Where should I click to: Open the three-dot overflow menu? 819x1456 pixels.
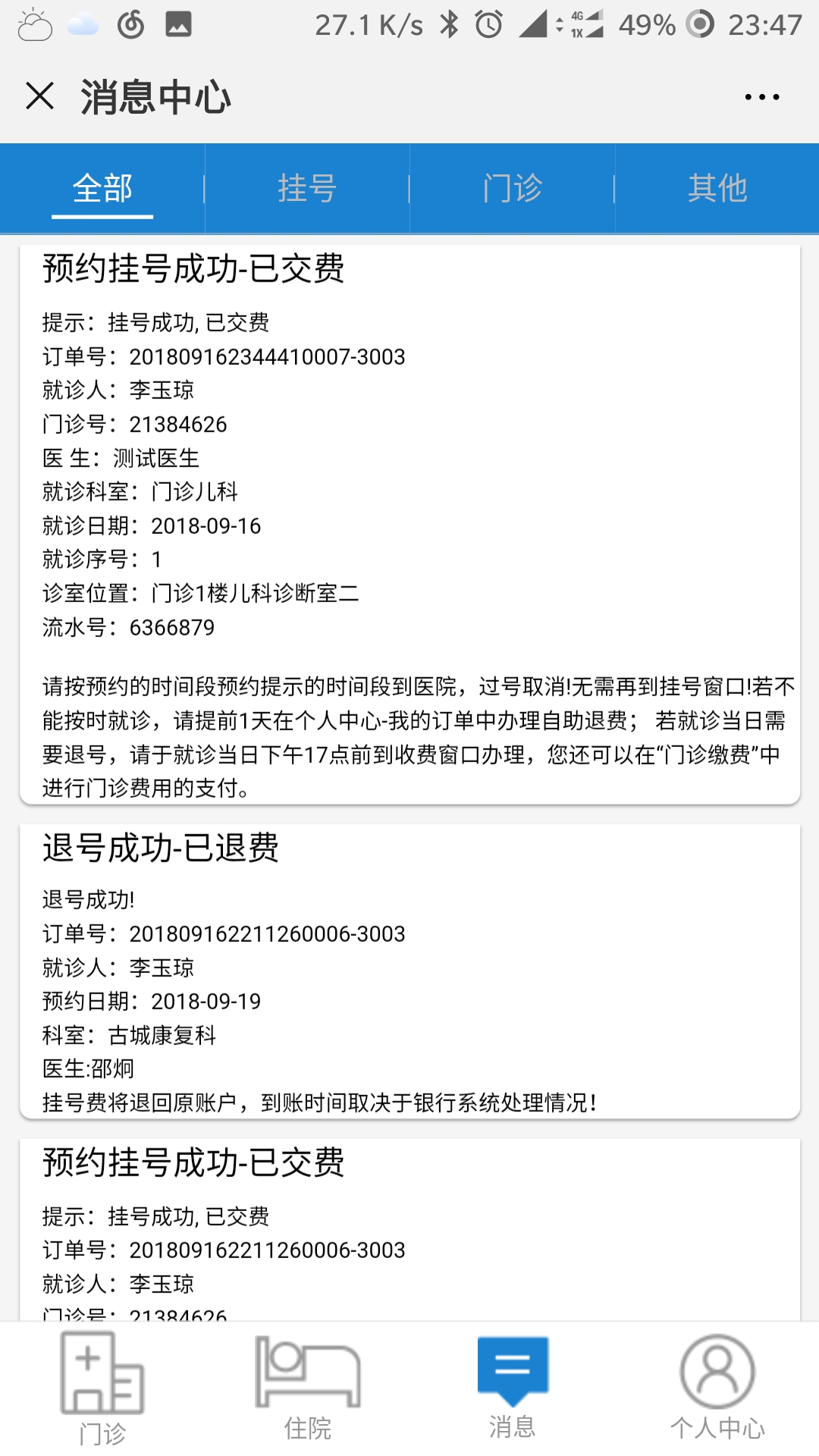click(x=761, y=97)
